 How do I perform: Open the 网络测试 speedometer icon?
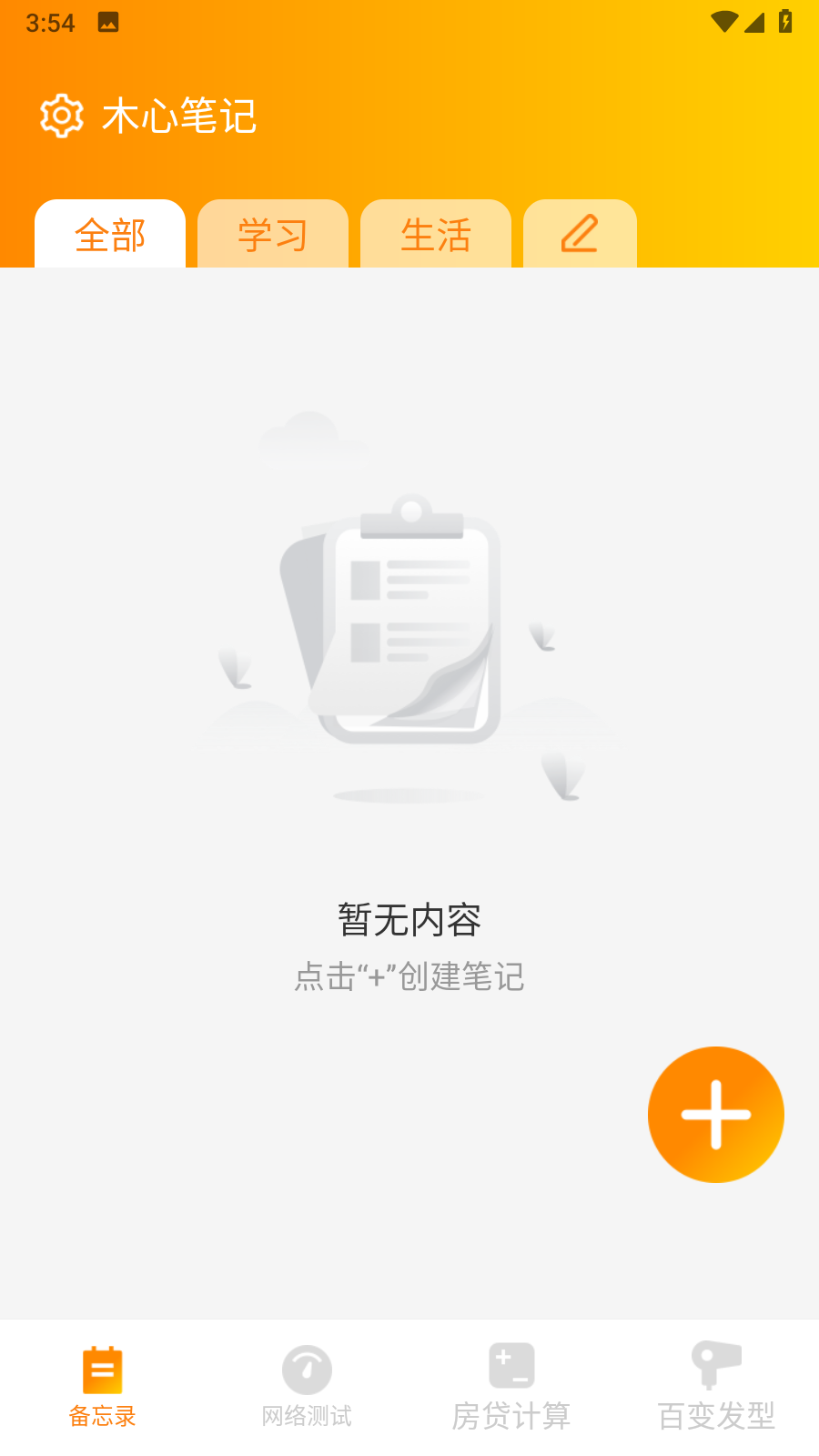[307, 1367]
